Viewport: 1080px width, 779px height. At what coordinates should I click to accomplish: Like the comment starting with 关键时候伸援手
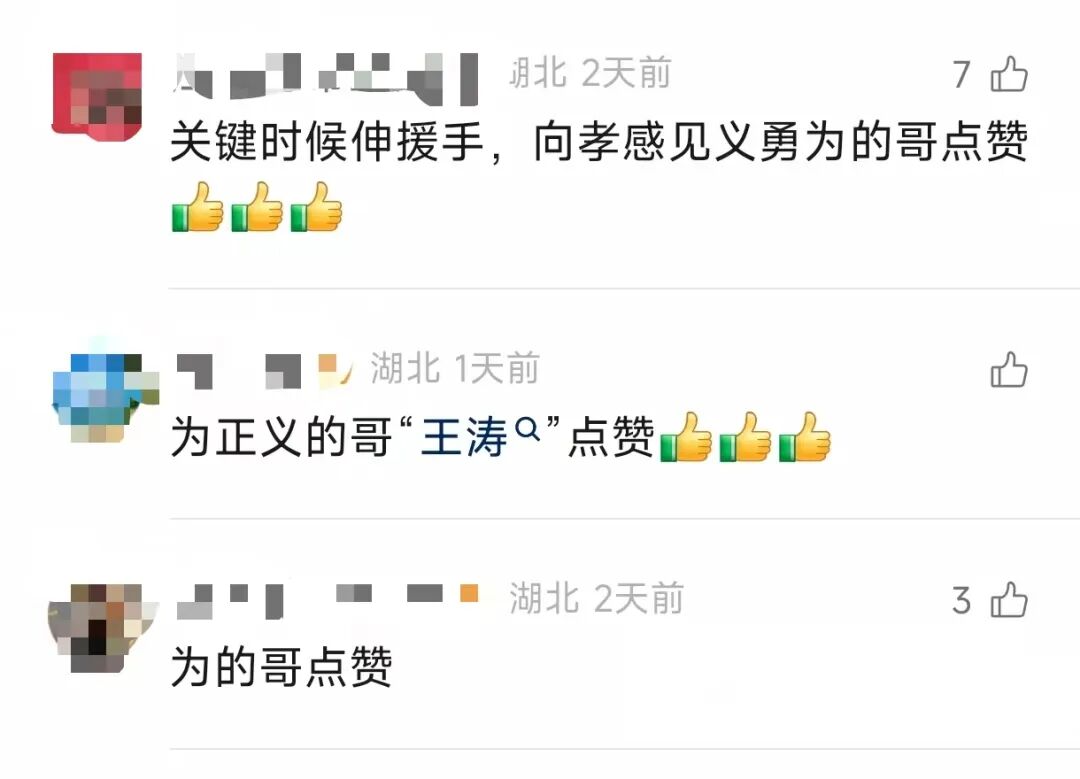click(x=1008, y=74)
